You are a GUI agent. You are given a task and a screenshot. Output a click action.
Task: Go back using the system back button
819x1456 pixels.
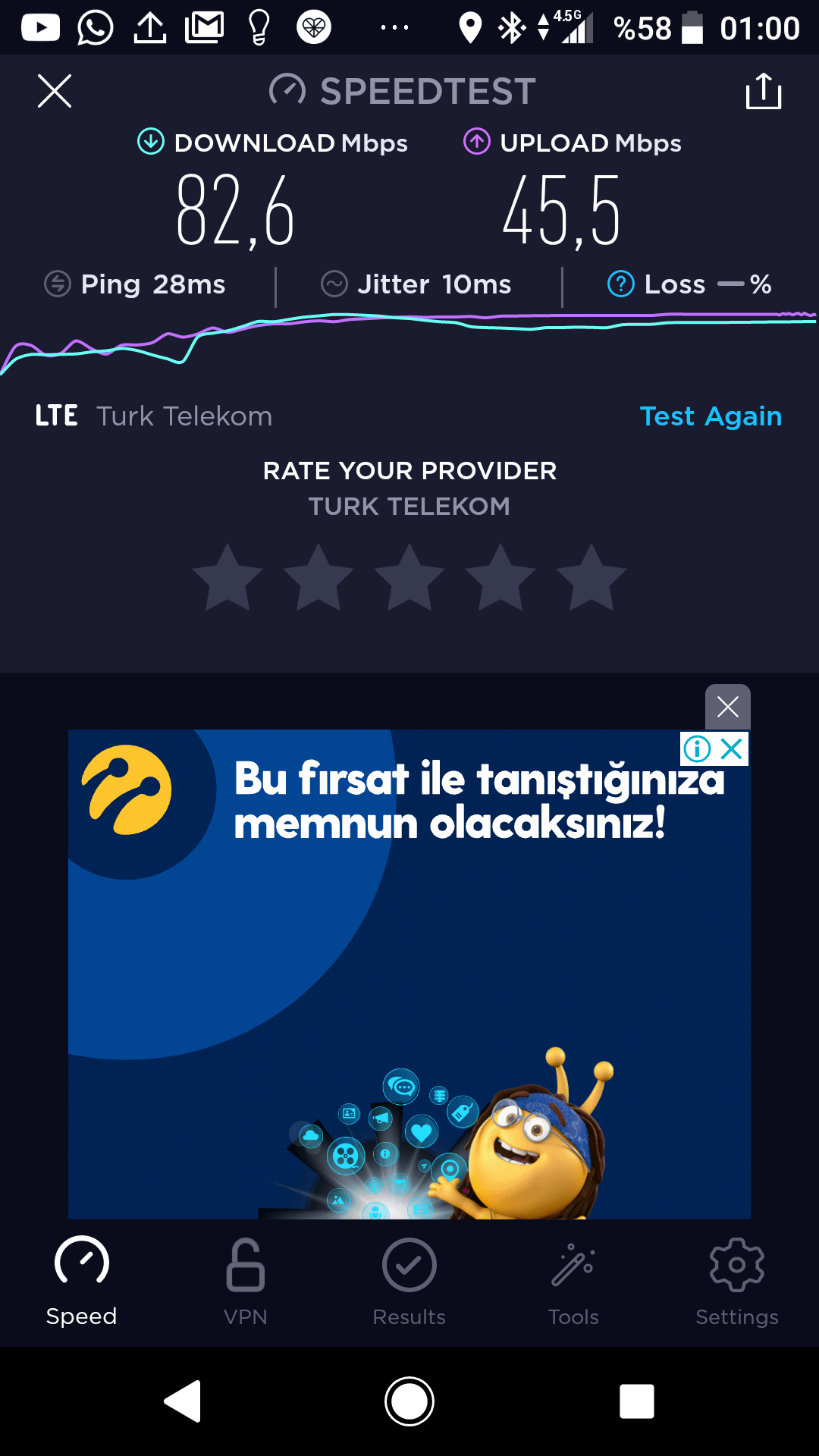tap(183, 1401)
